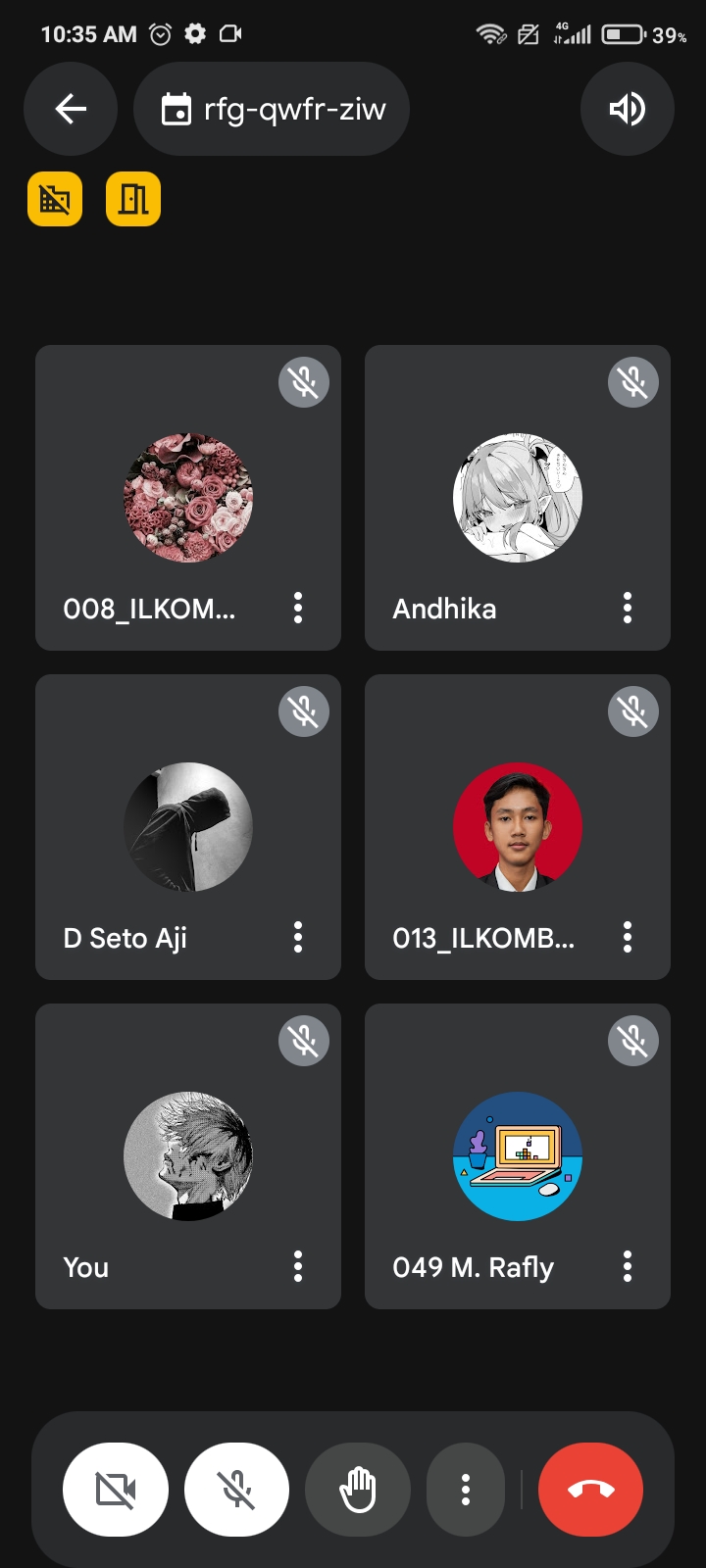Tap the yellow crossed-out building icon

pos(55,199)
